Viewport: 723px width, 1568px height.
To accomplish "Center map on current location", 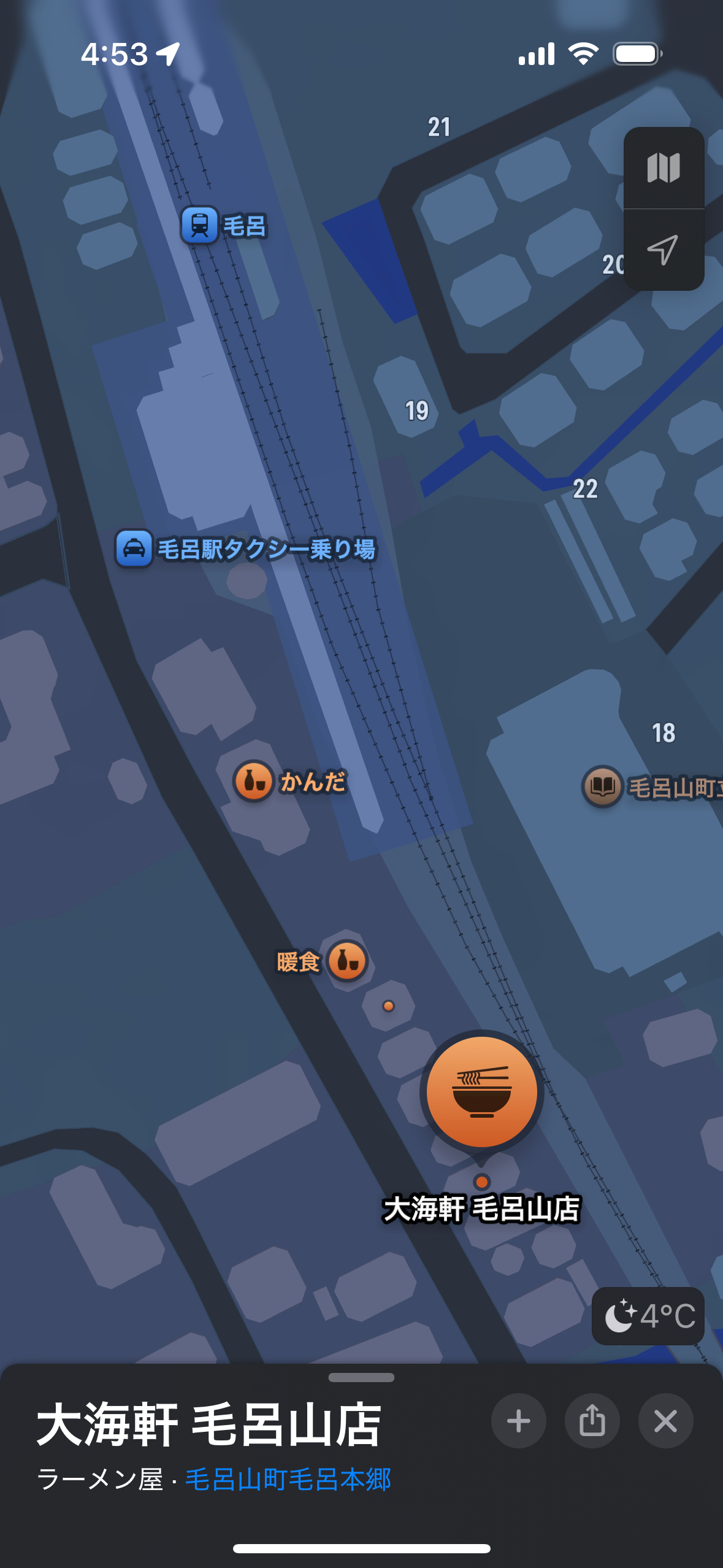I will [x=664, y=250].
